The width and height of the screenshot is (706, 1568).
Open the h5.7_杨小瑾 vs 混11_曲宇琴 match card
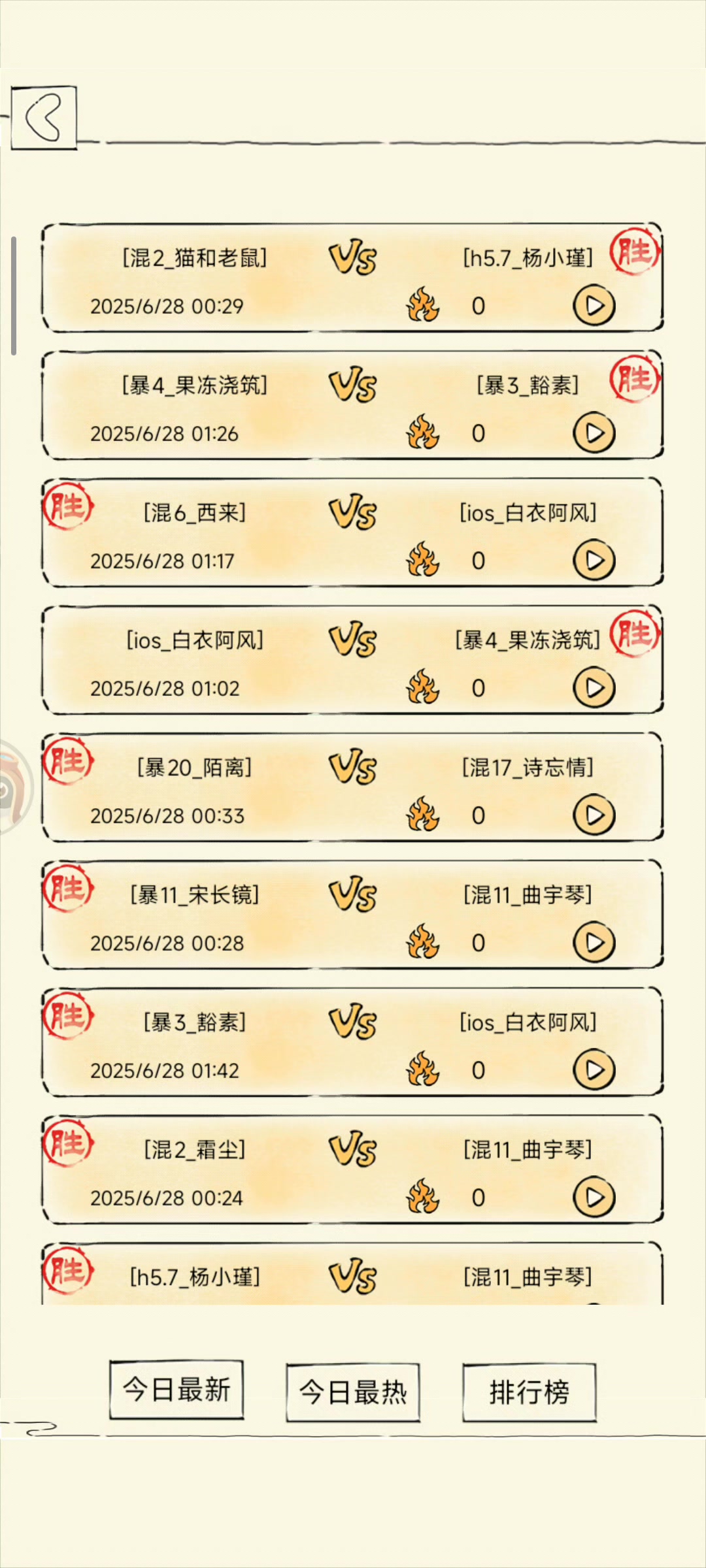[353, 1277]
